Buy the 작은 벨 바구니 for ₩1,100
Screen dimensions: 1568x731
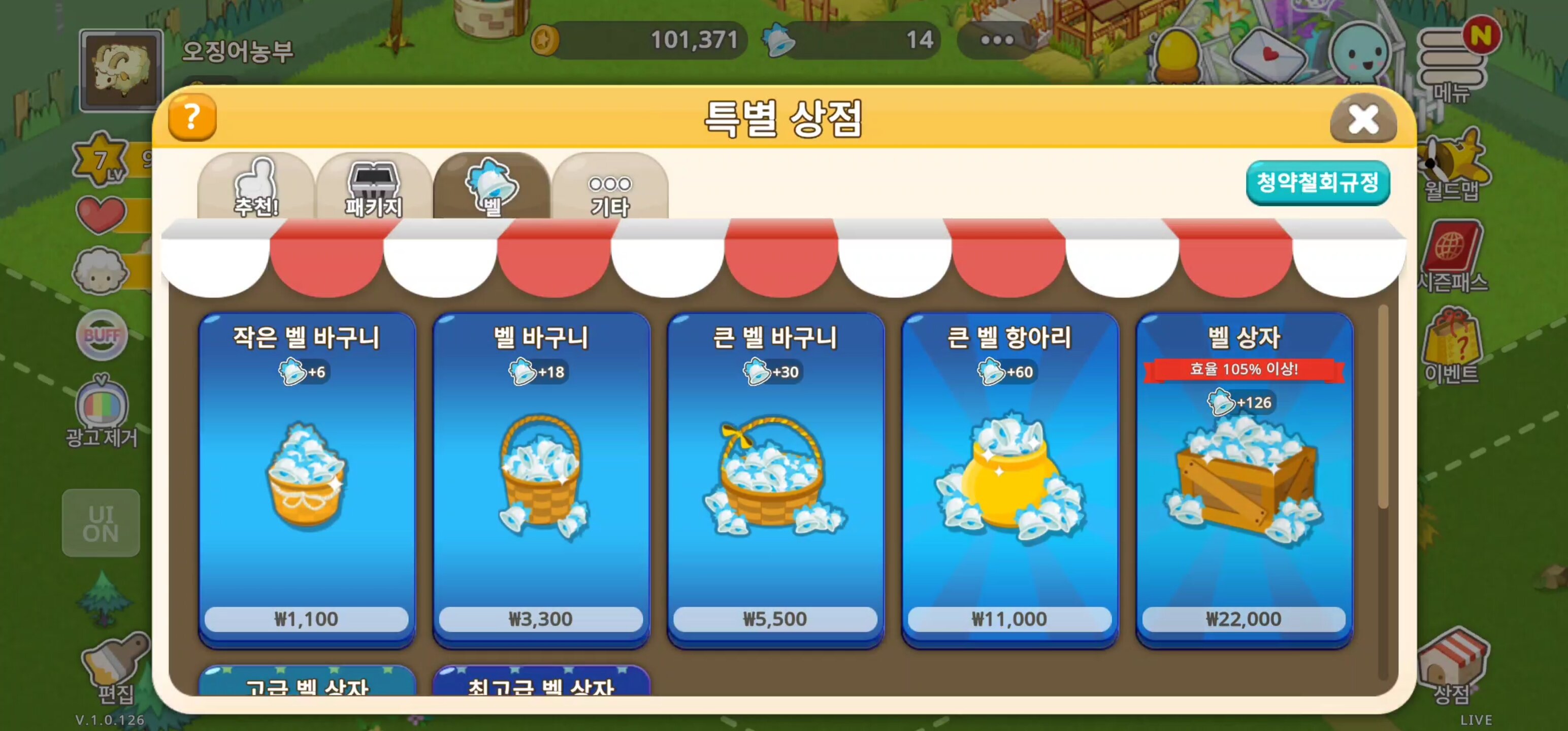tap(306, 618)
